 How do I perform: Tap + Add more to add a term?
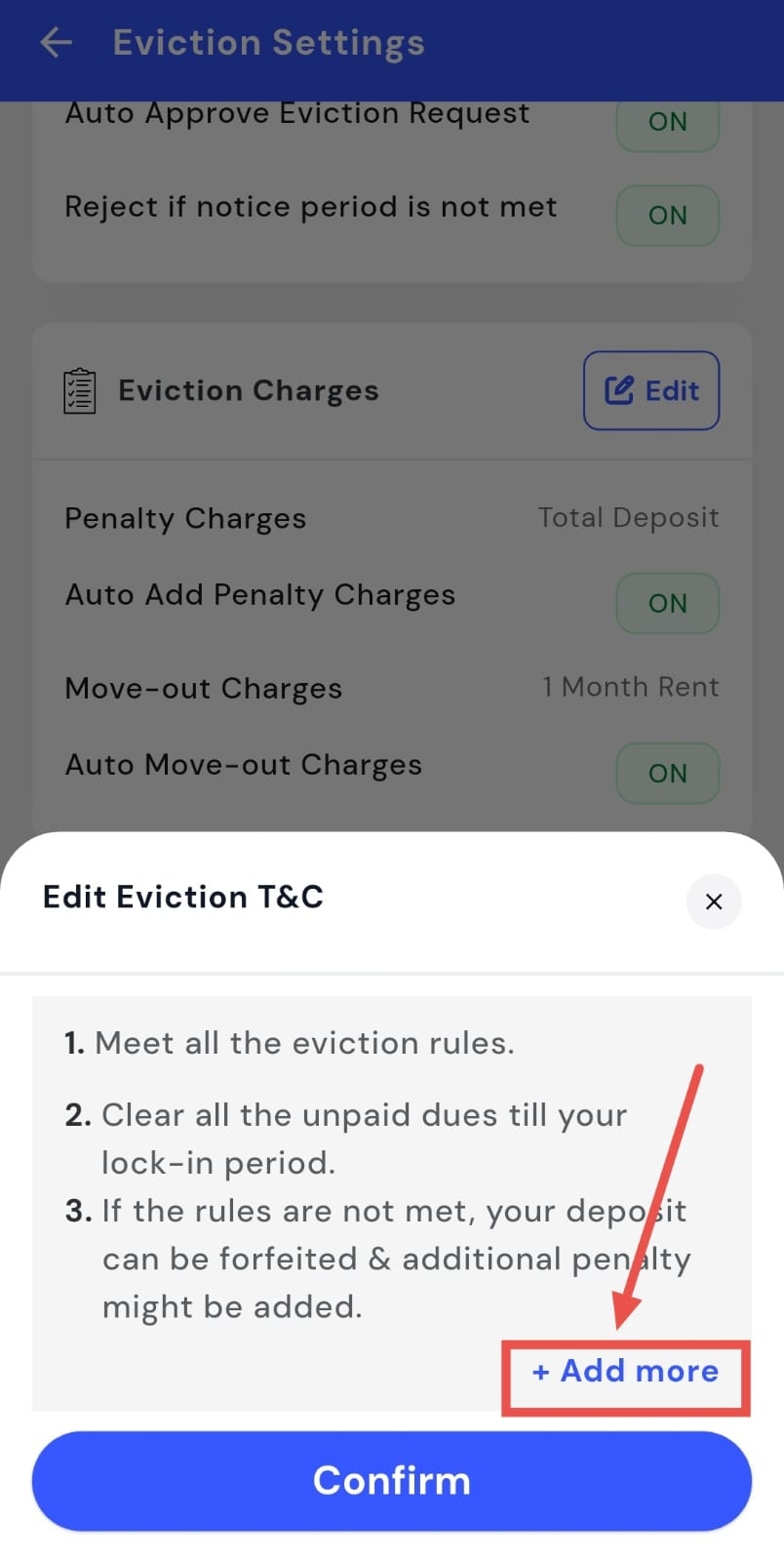click(625, 1371)
